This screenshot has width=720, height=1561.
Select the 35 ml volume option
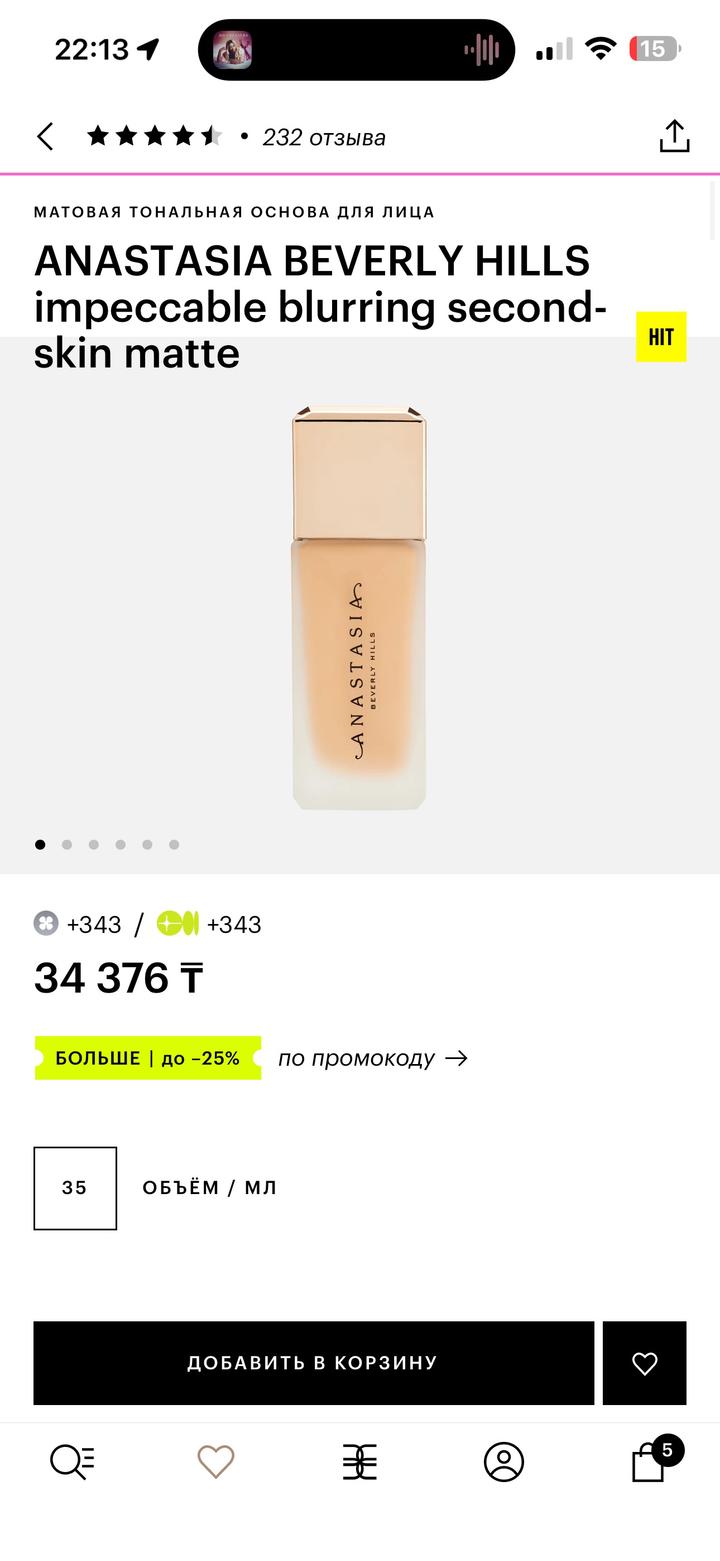pyautogui.click(x=75, y=1188)
